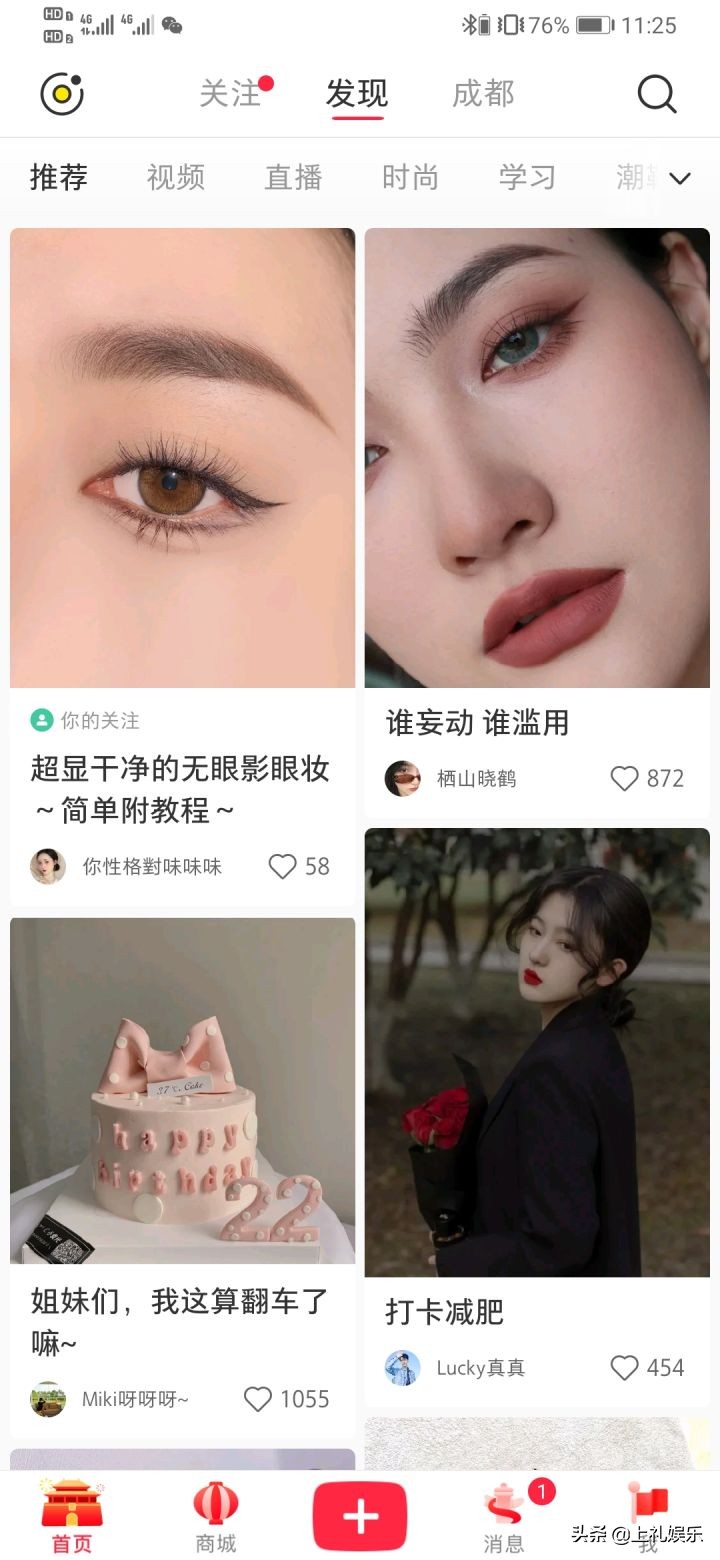Open the red plus publish button

point(359,1516)
